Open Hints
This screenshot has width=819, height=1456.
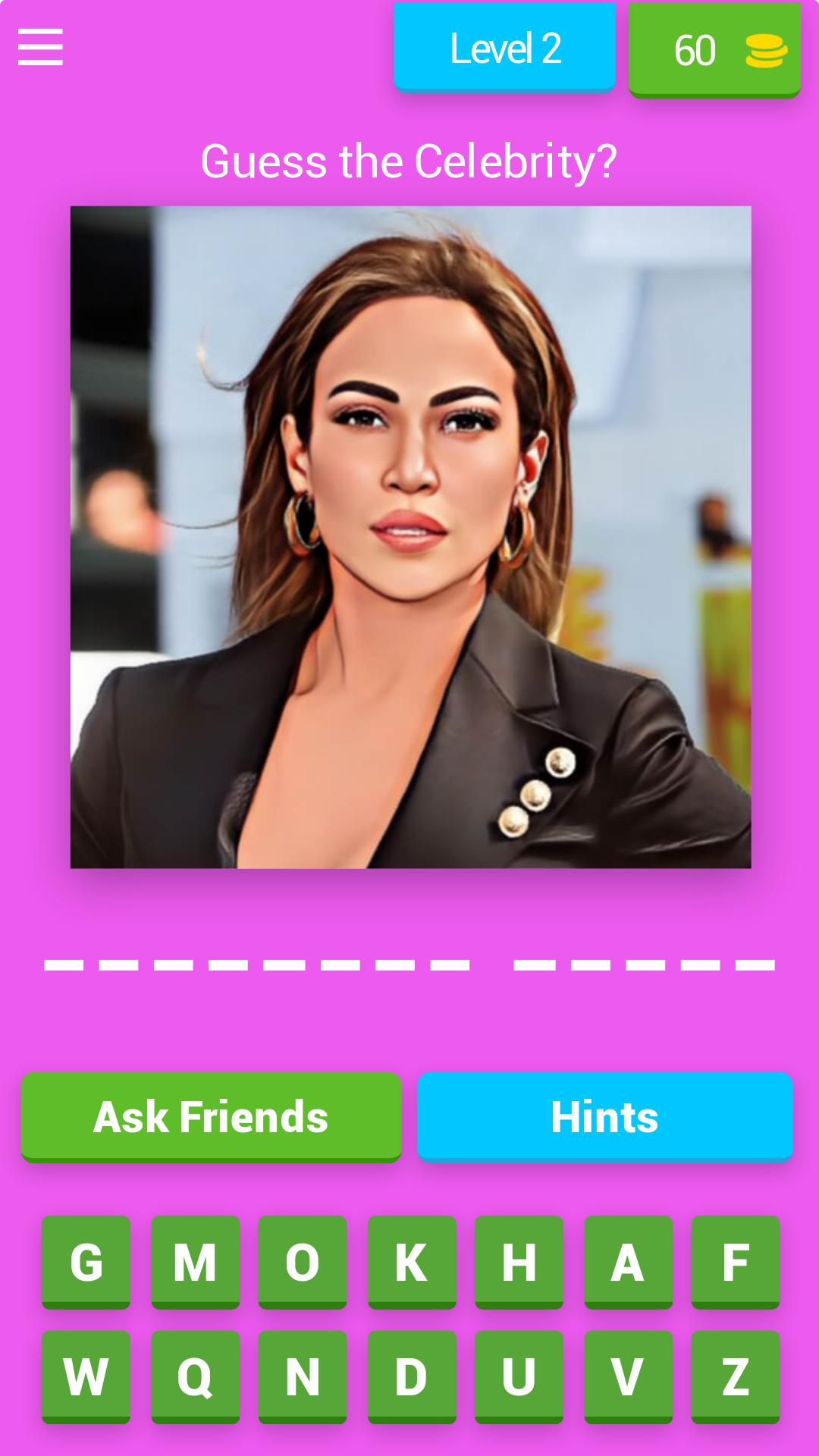(x=605, y=1117)
